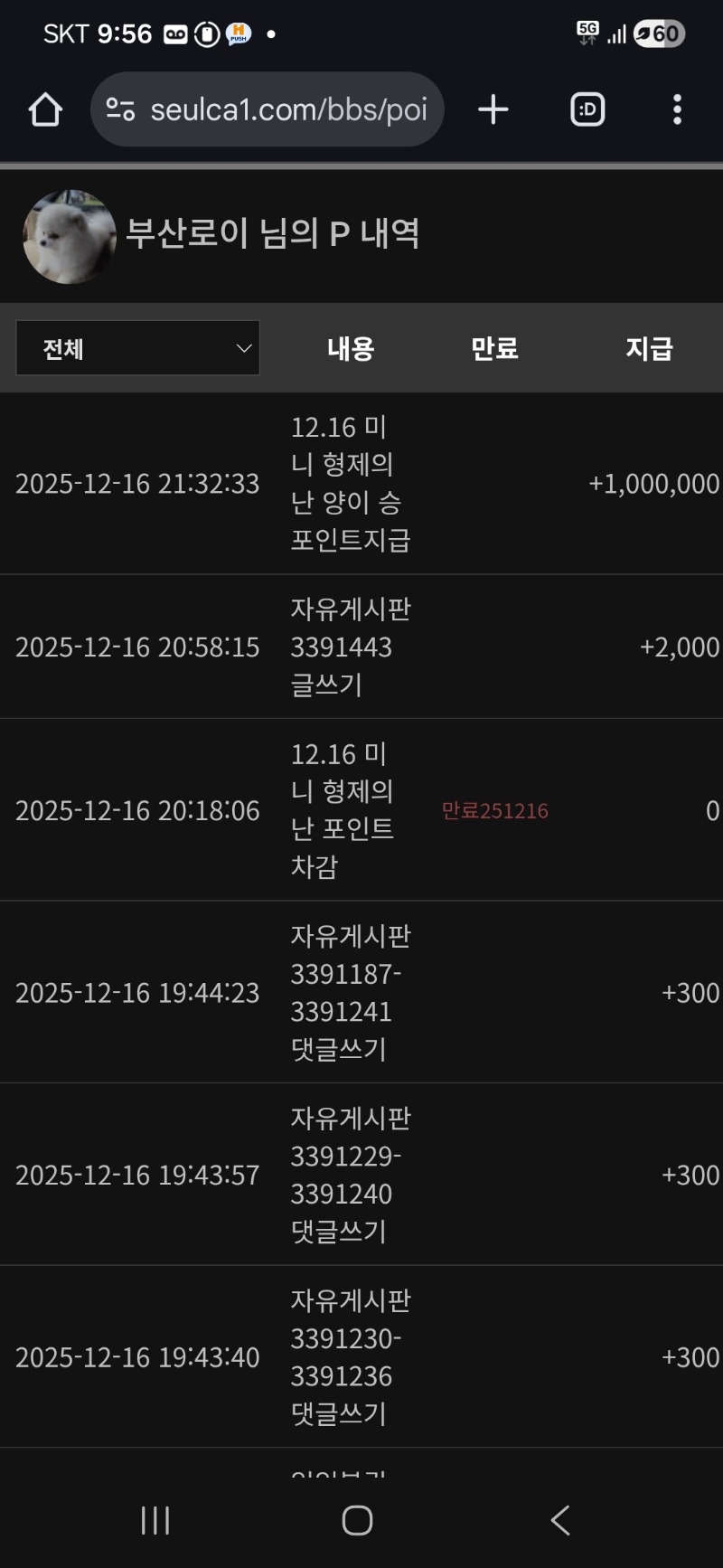The image size is (723, 1568).
Task: Open the tab switcher
Action: pos(587,110)
